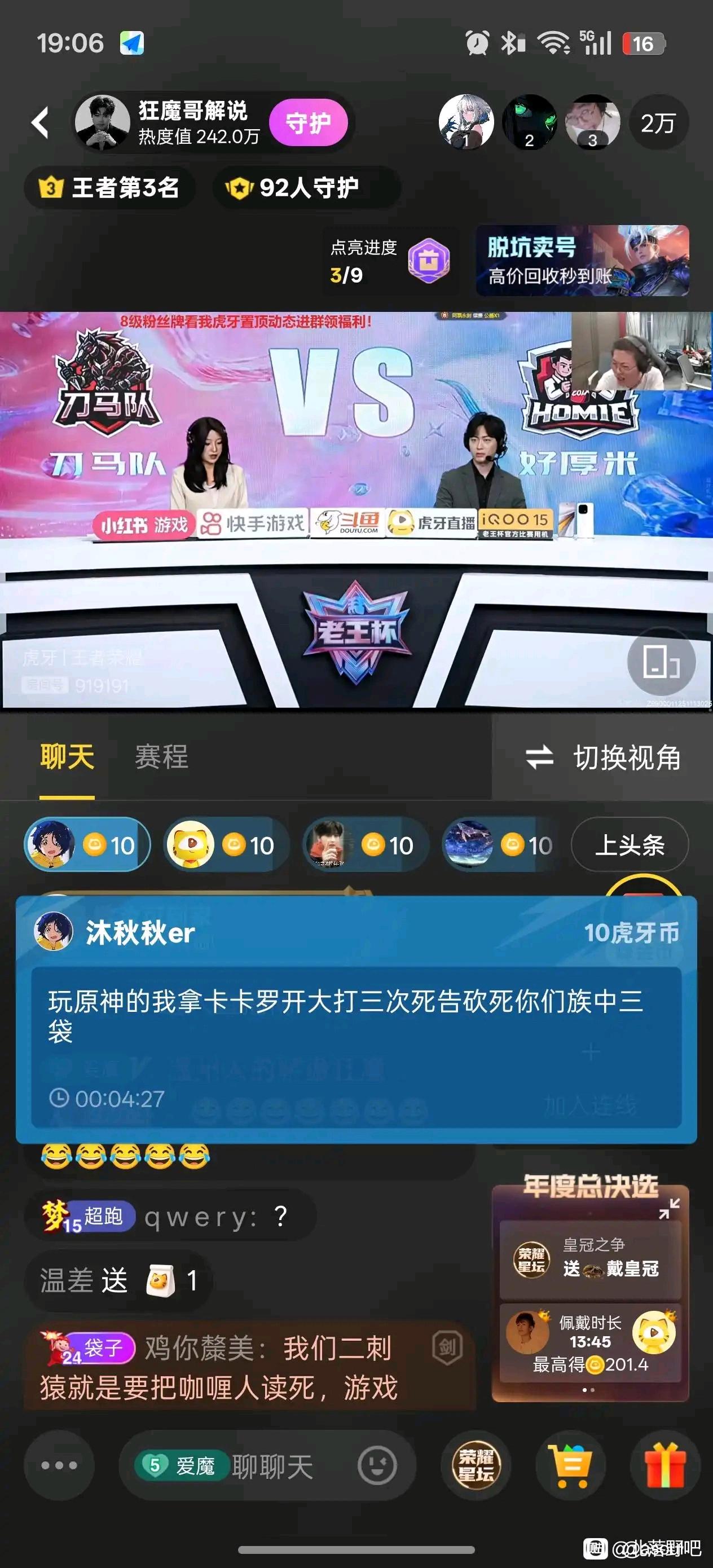Rotate the live video to landscape
Viewport: 713px width, 1568px height.
661,661
